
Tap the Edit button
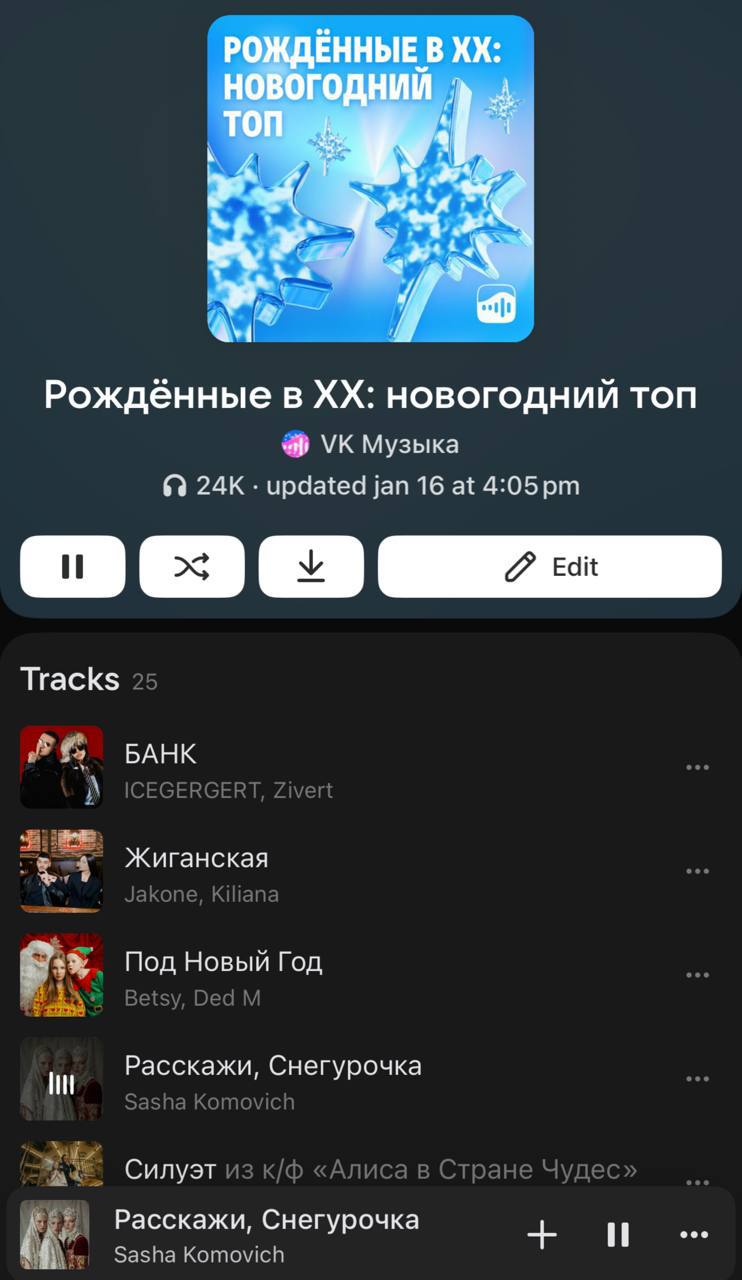point(549,567)
